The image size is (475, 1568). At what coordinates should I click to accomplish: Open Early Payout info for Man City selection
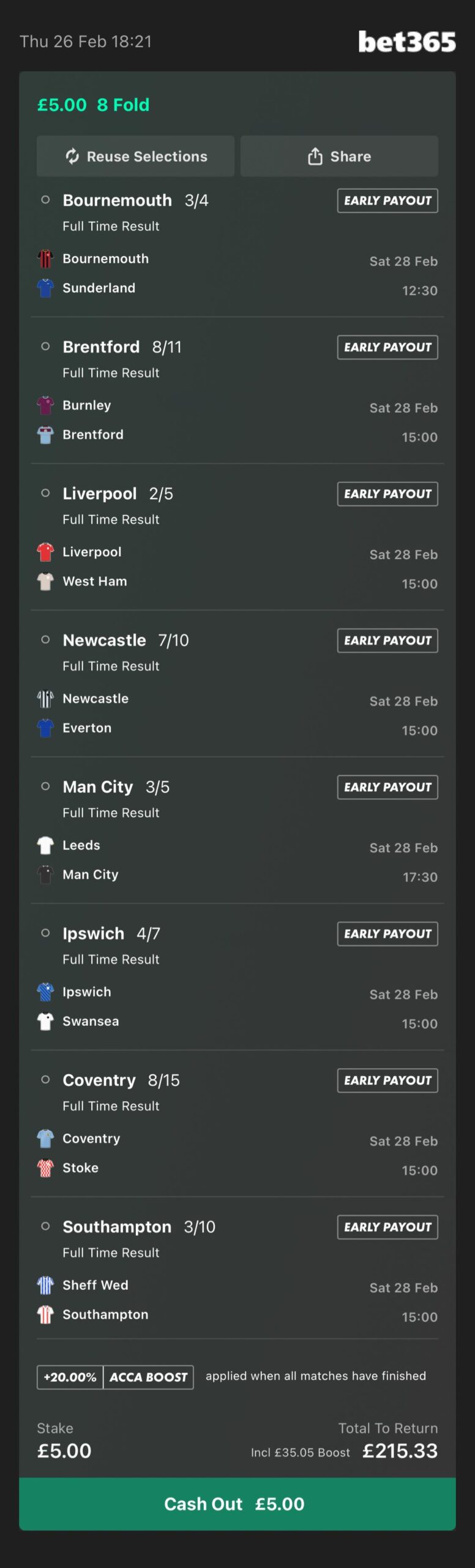tap(387, 787)
